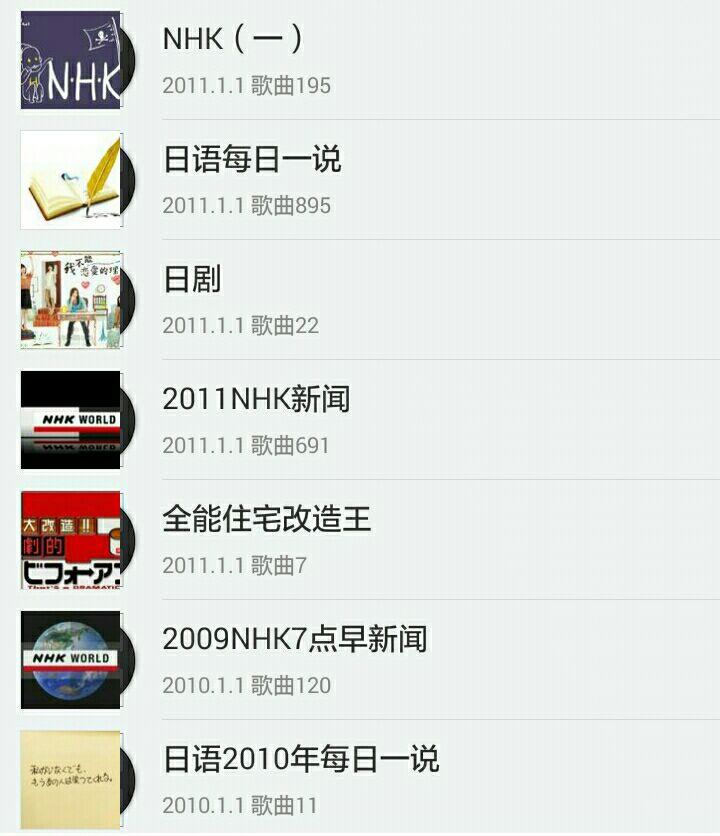720x836 pixels.
Task: Select the 日剧 album
Action: [x=360, y=300]
